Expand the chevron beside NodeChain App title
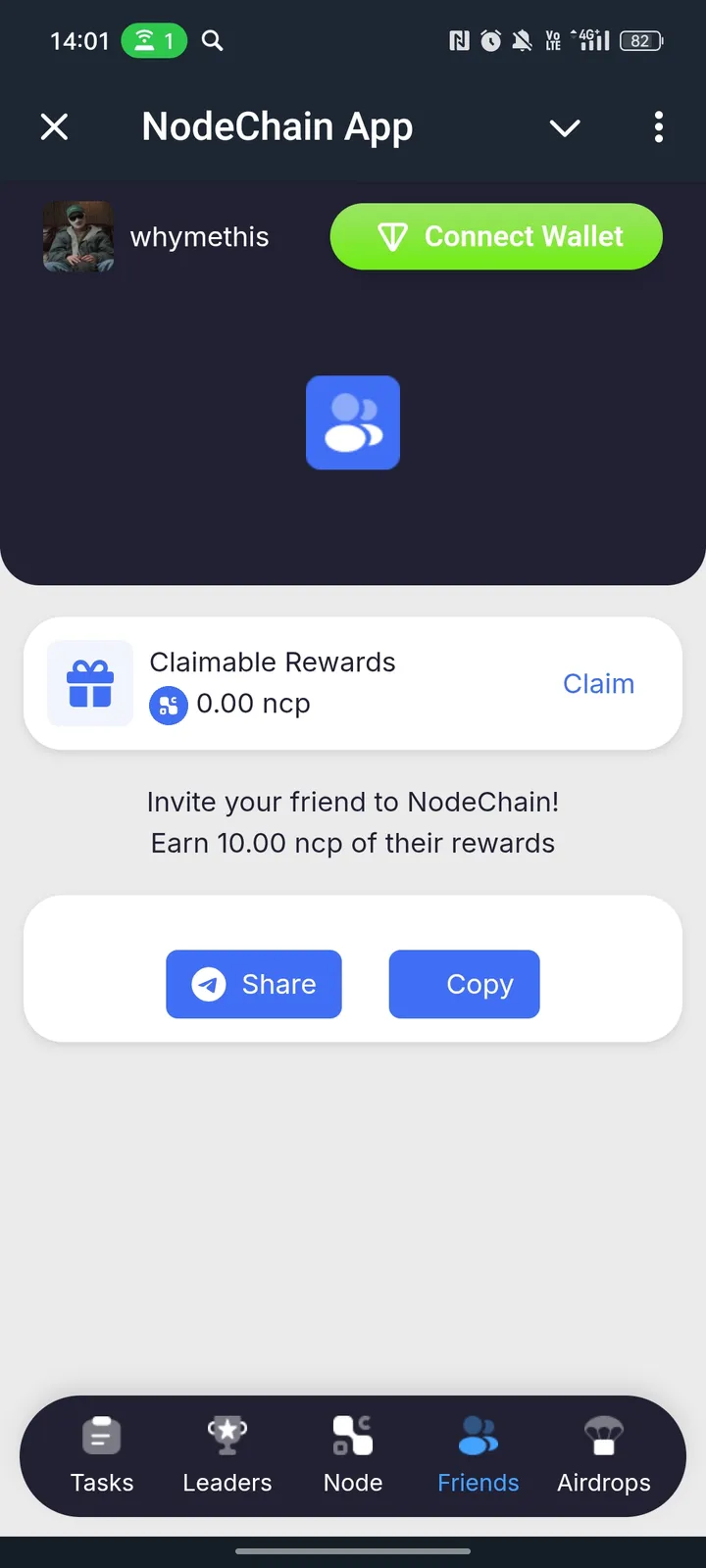Screen dimensions: 706x1568 click(565, 127)
